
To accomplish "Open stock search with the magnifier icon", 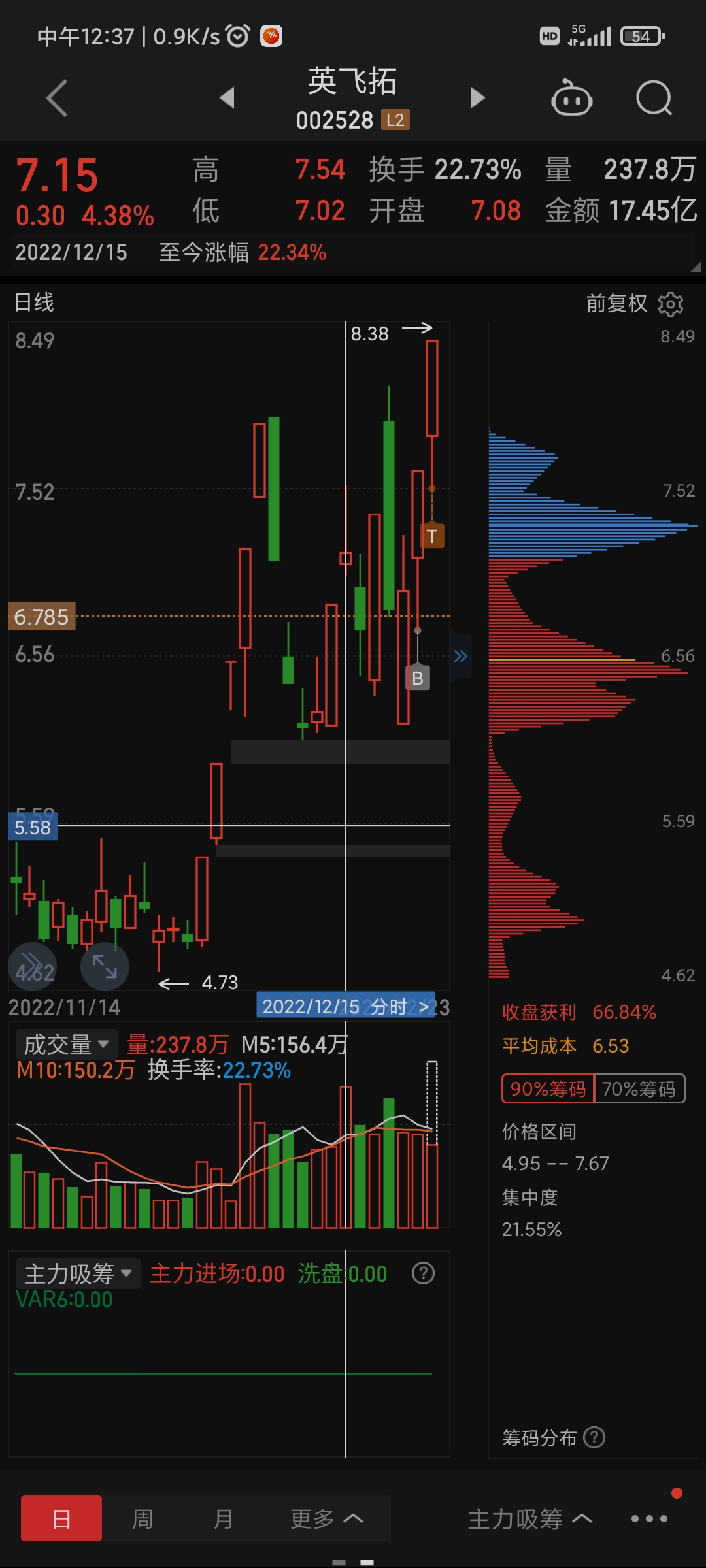I will click(x=653, y=98).
